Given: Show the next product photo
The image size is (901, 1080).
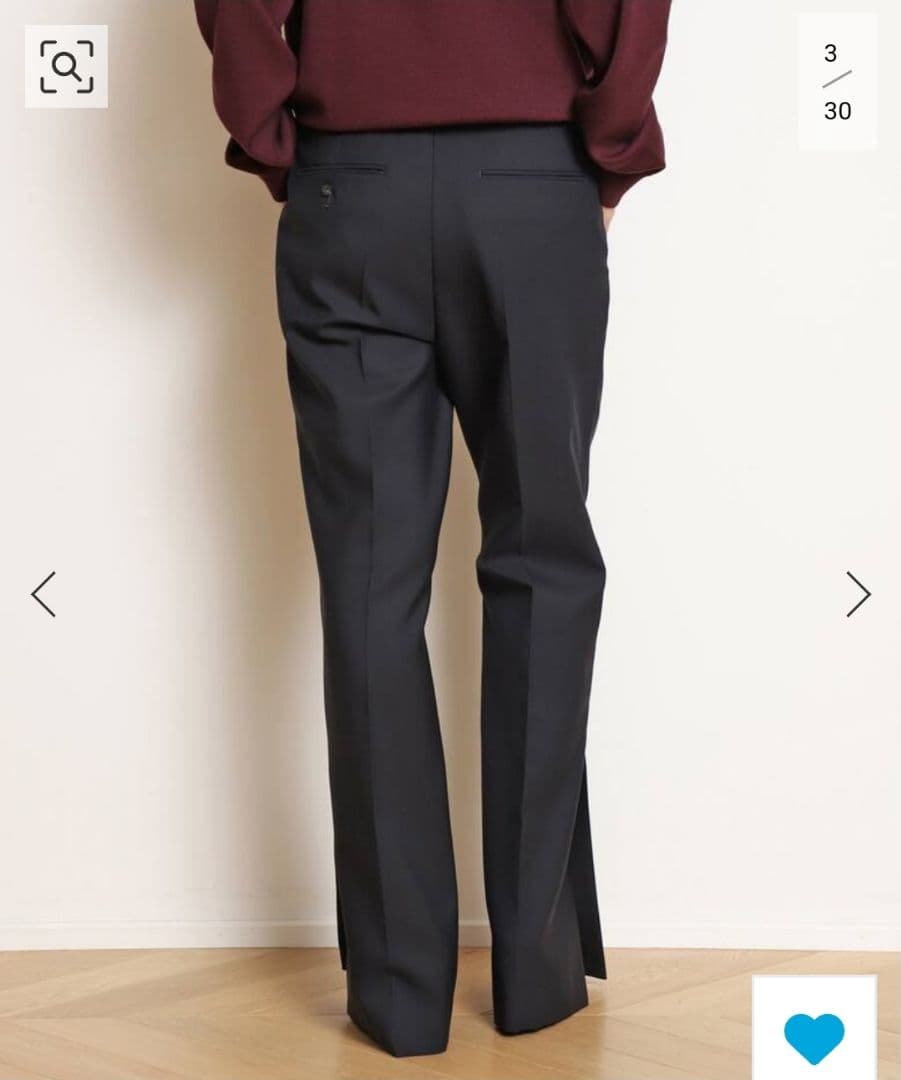Looking at the screenshot, I should pos(858,594).
